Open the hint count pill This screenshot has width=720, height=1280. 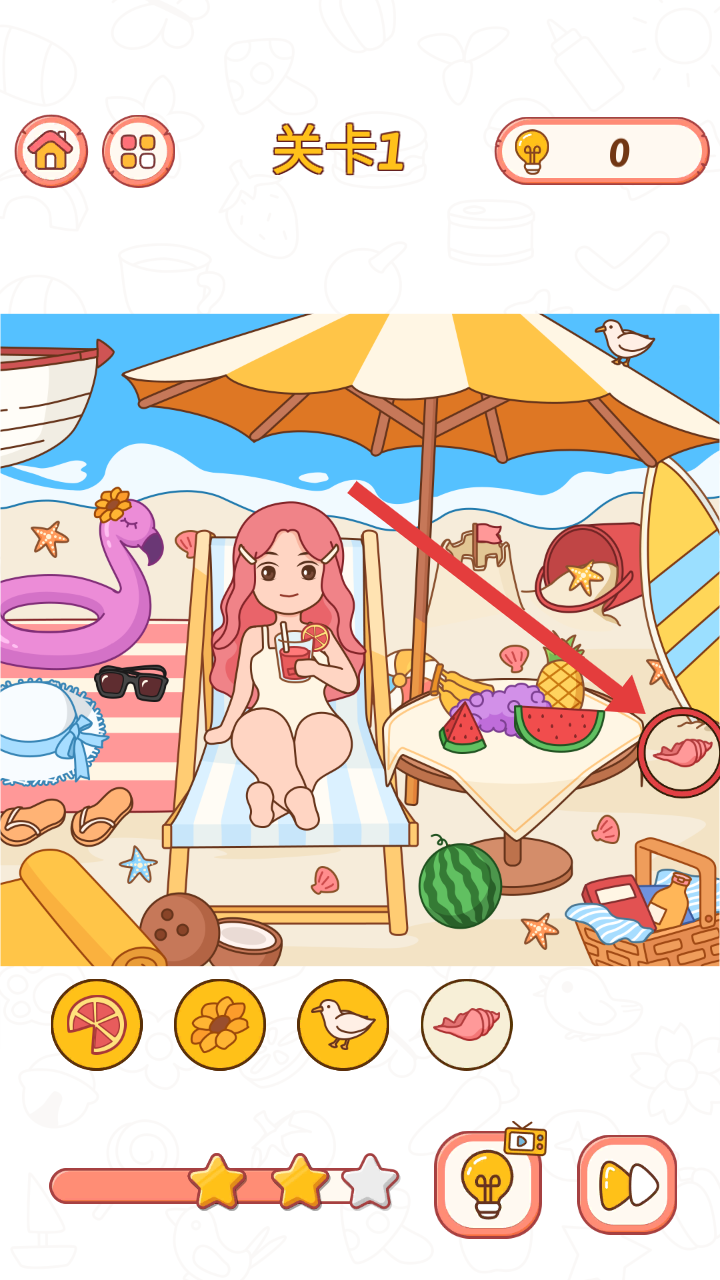(x=601, y=151)
